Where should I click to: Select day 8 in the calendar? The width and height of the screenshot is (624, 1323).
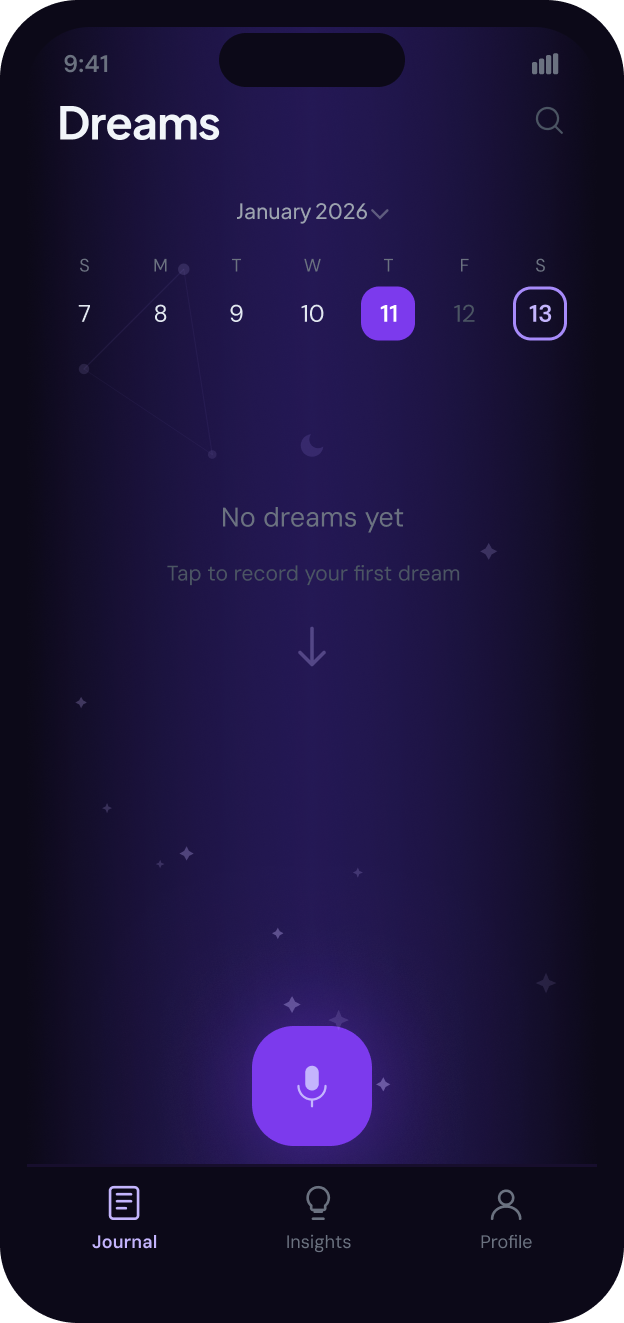(x=160, y=314)
